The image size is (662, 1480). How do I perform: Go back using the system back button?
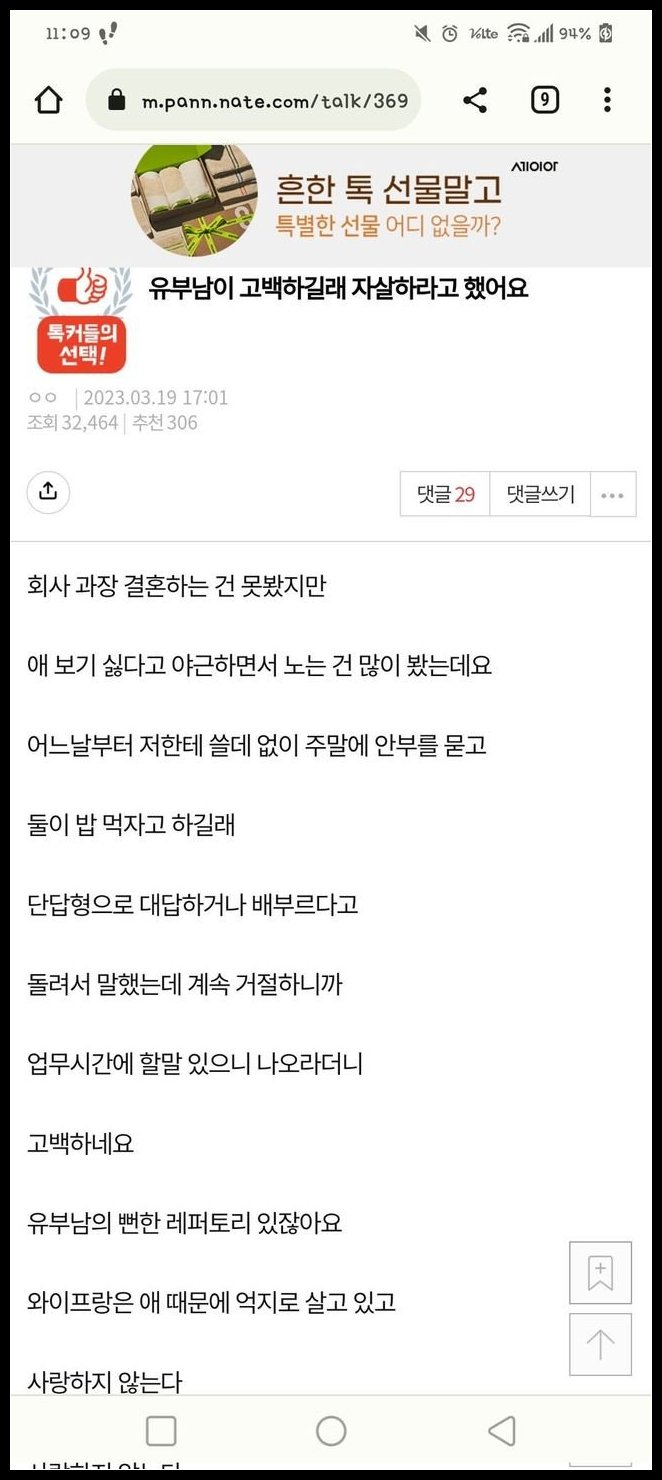(x=501, y=1431)
